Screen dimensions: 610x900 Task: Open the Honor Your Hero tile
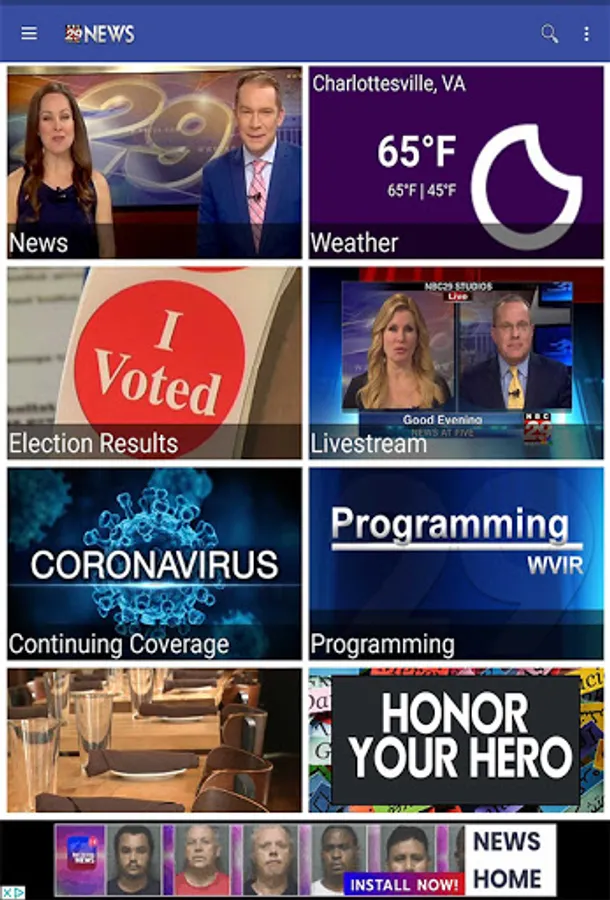[x=456, y=740]
